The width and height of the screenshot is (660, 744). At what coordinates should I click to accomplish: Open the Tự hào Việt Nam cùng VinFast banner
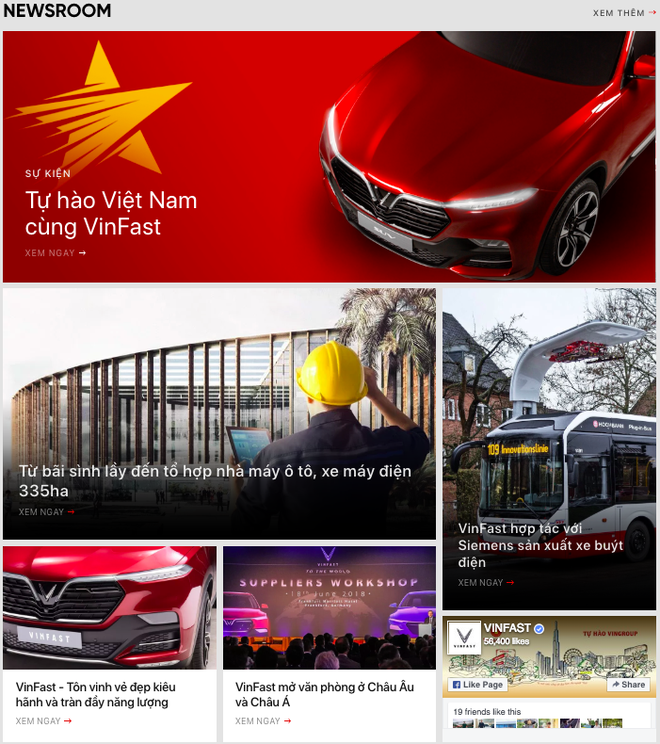pyautogui.click(x=111, y=213)
